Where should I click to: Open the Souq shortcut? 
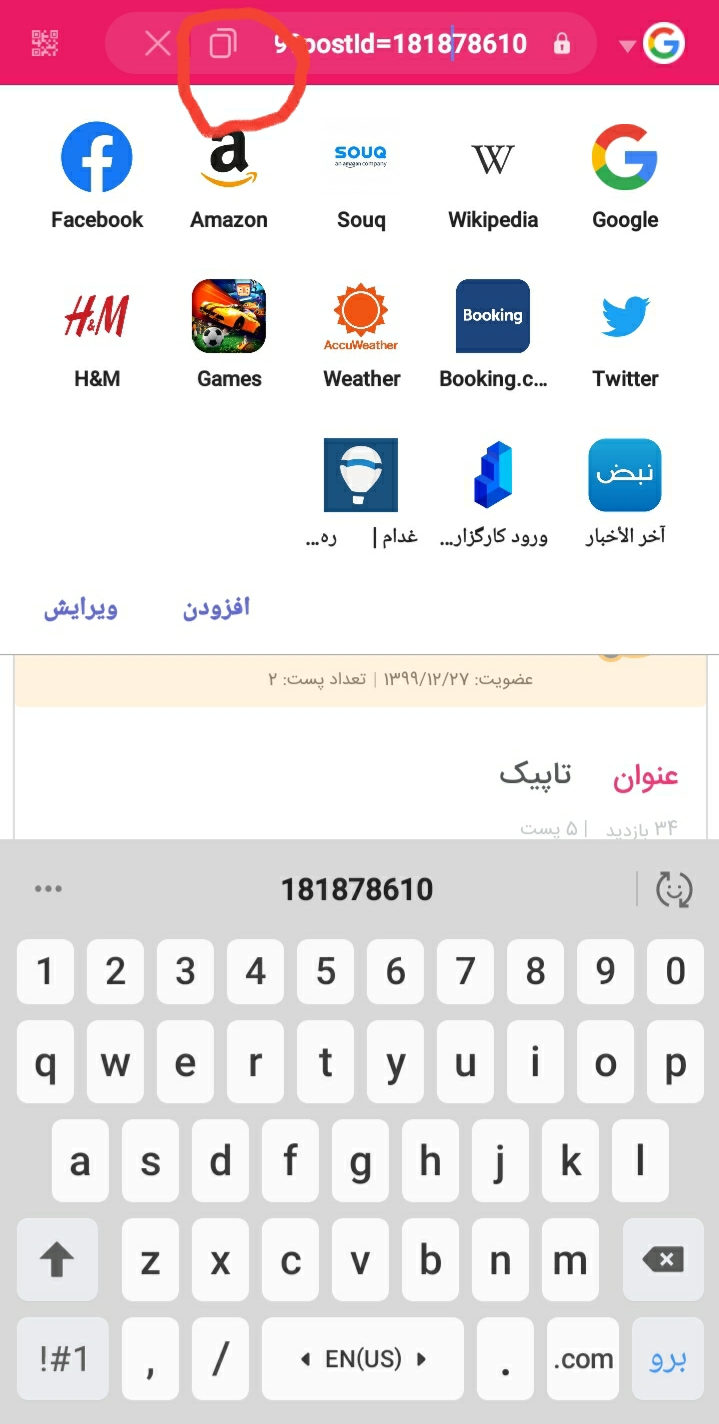(x=361, y=158)
